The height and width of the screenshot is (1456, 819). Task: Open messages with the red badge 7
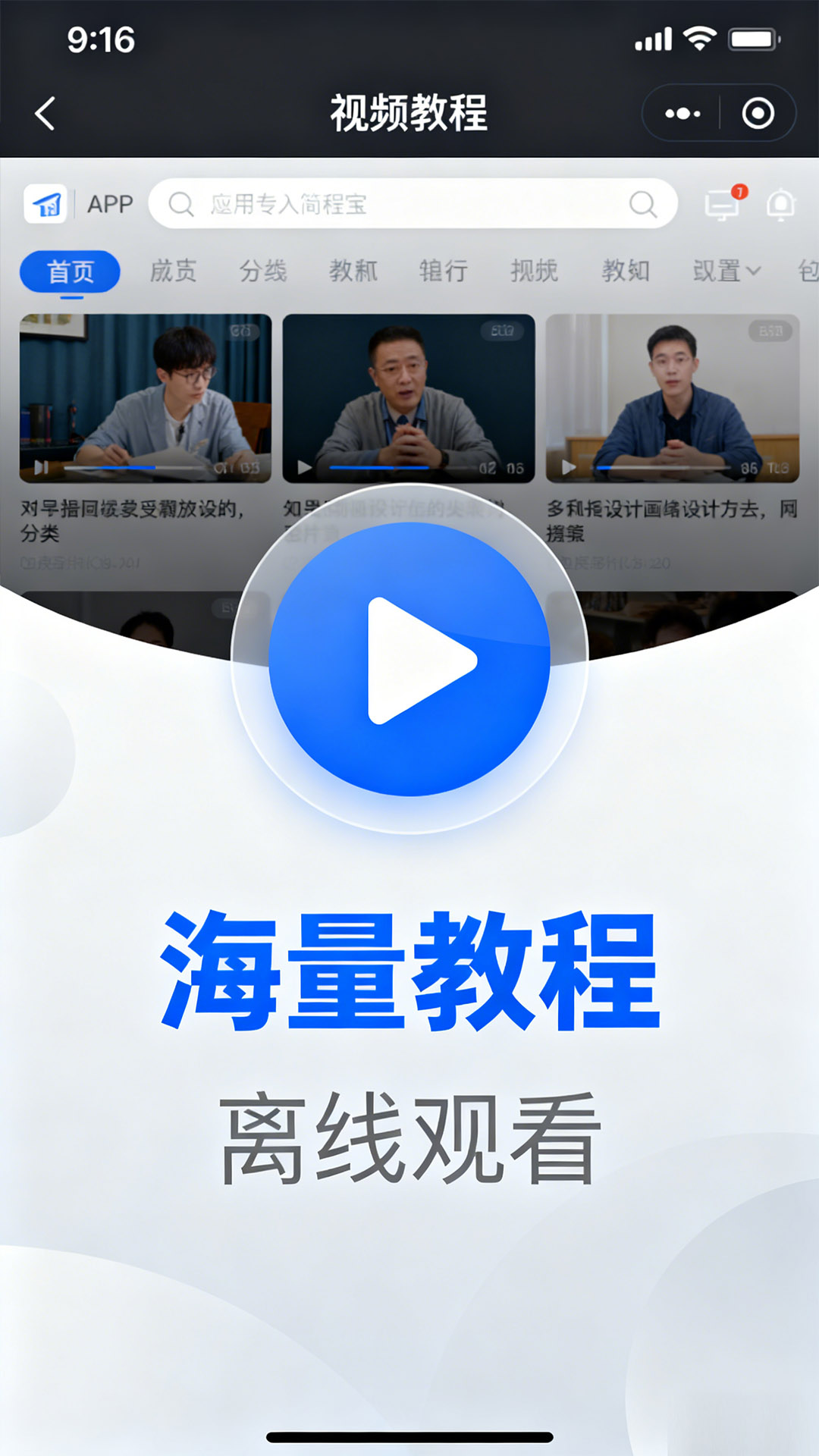point(722,205)
